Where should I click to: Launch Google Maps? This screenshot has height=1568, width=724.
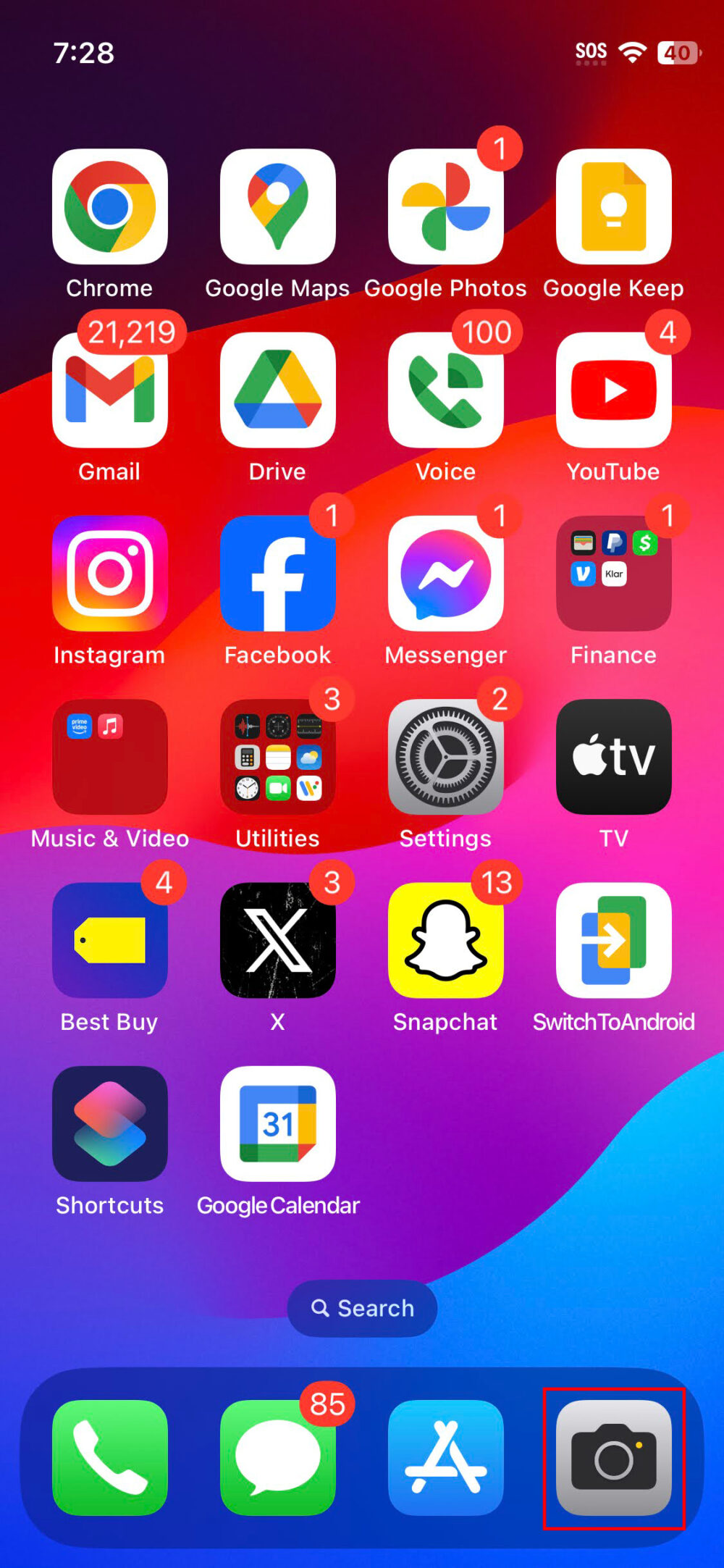click(277, 205)
